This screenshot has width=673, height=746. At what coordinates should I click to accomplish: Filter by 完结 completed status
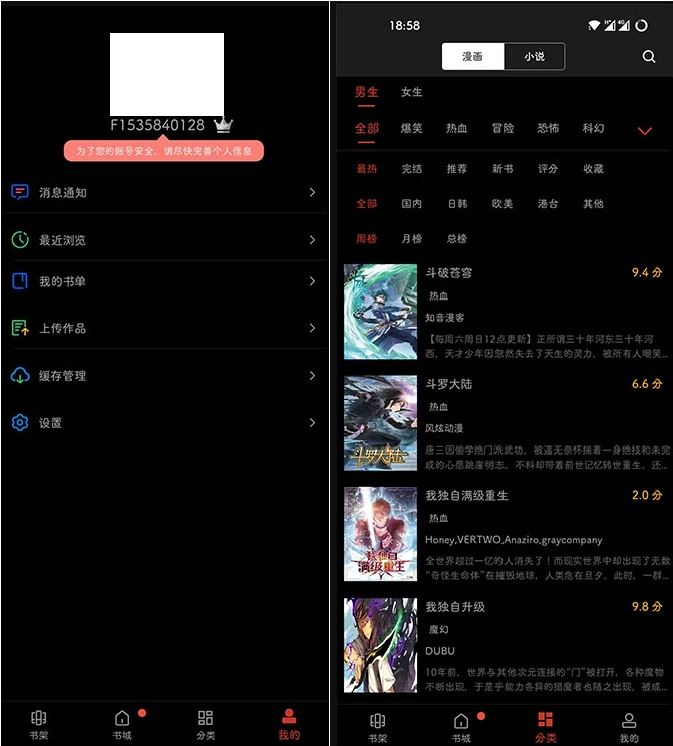[x=412, y=169]
